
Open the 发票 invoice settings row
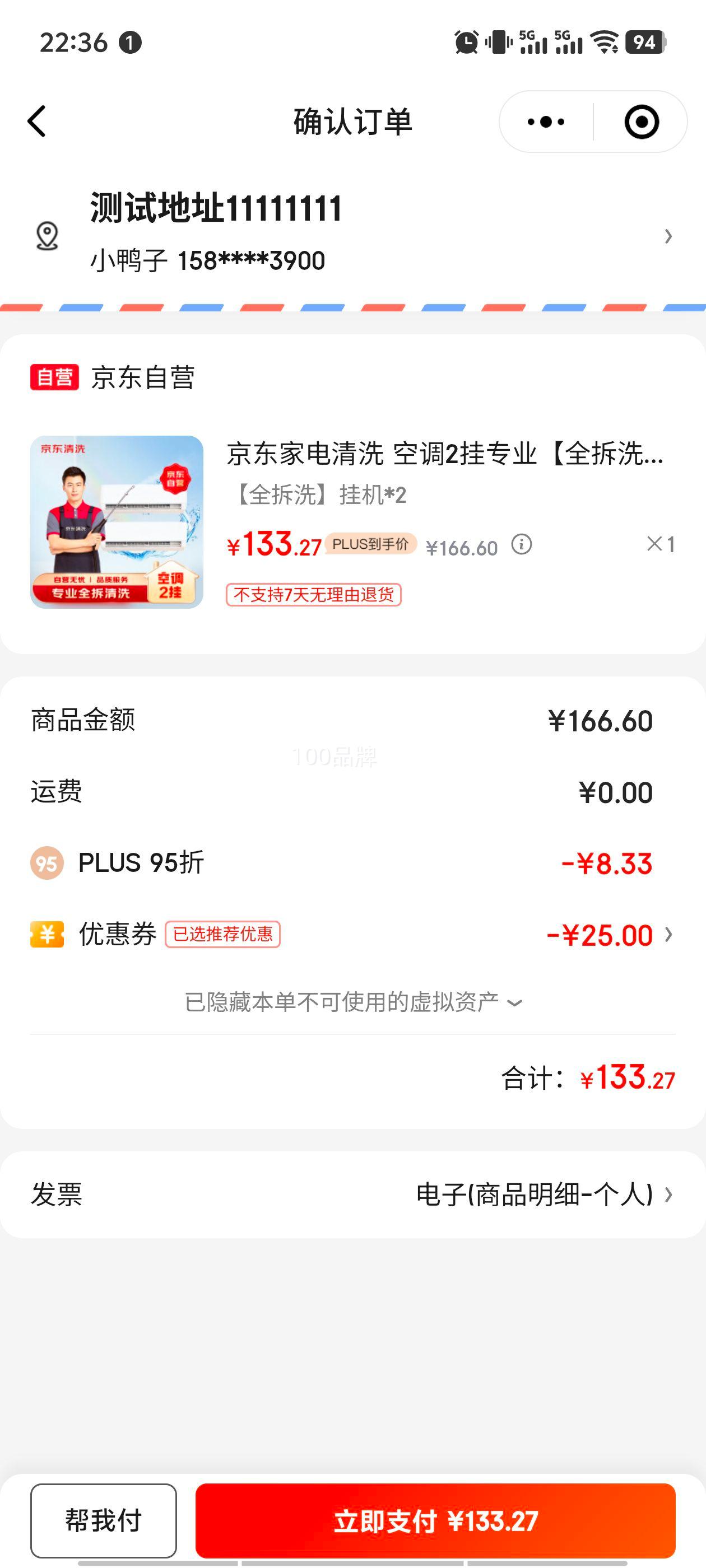click(354, 1194)
